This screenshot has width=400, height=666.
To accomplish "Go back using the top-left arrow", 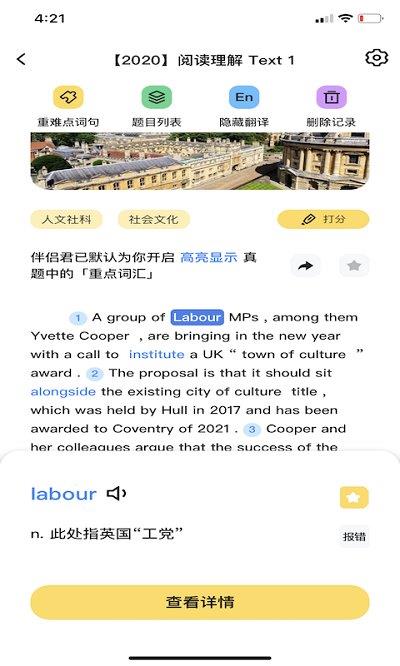I will [x=21, y=59].
